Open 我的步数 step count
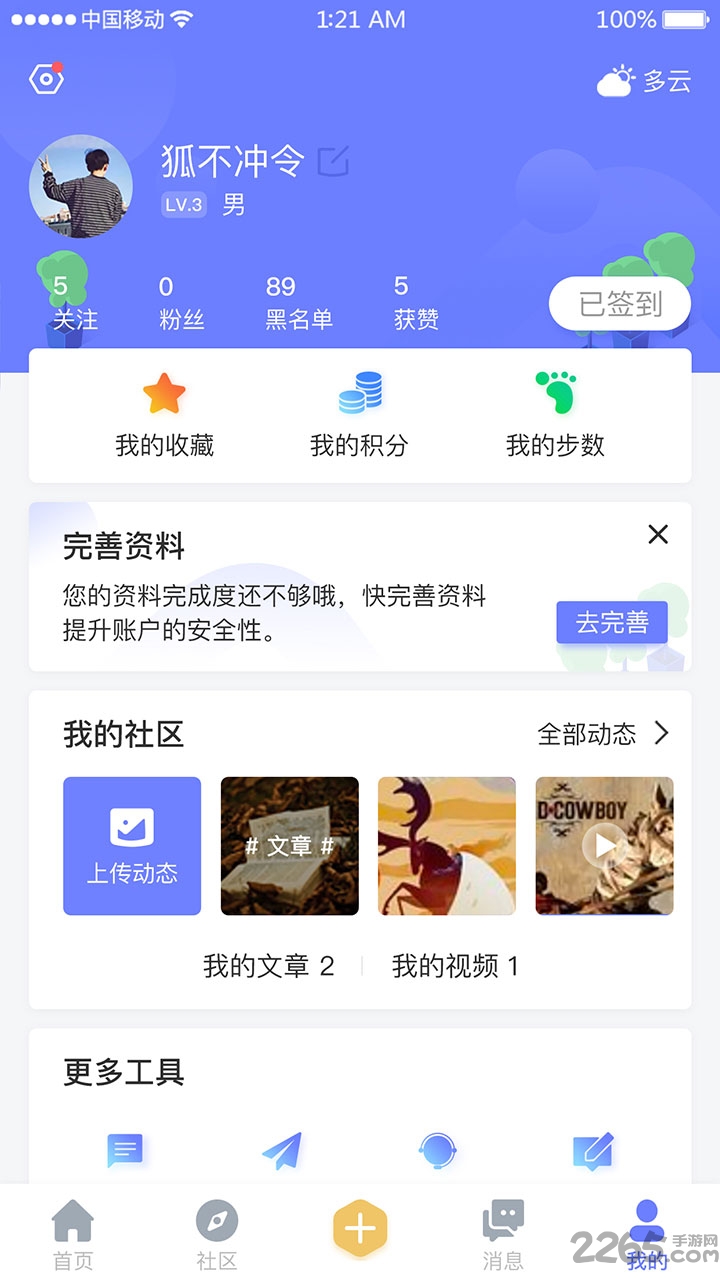This screenshot has height=1280, width=720. click(555, 415)
